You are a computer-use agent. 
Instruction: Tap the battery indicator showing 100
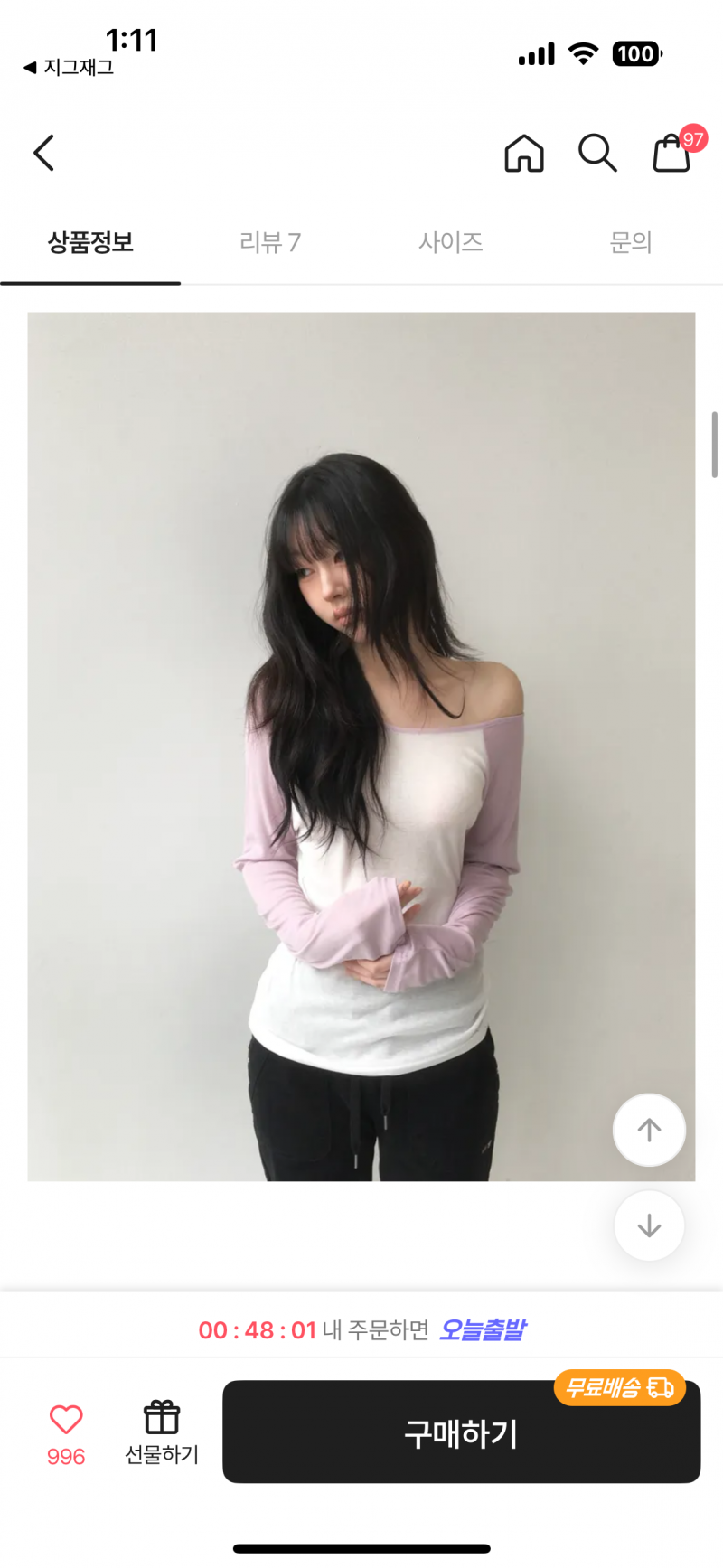click(637, 54)
